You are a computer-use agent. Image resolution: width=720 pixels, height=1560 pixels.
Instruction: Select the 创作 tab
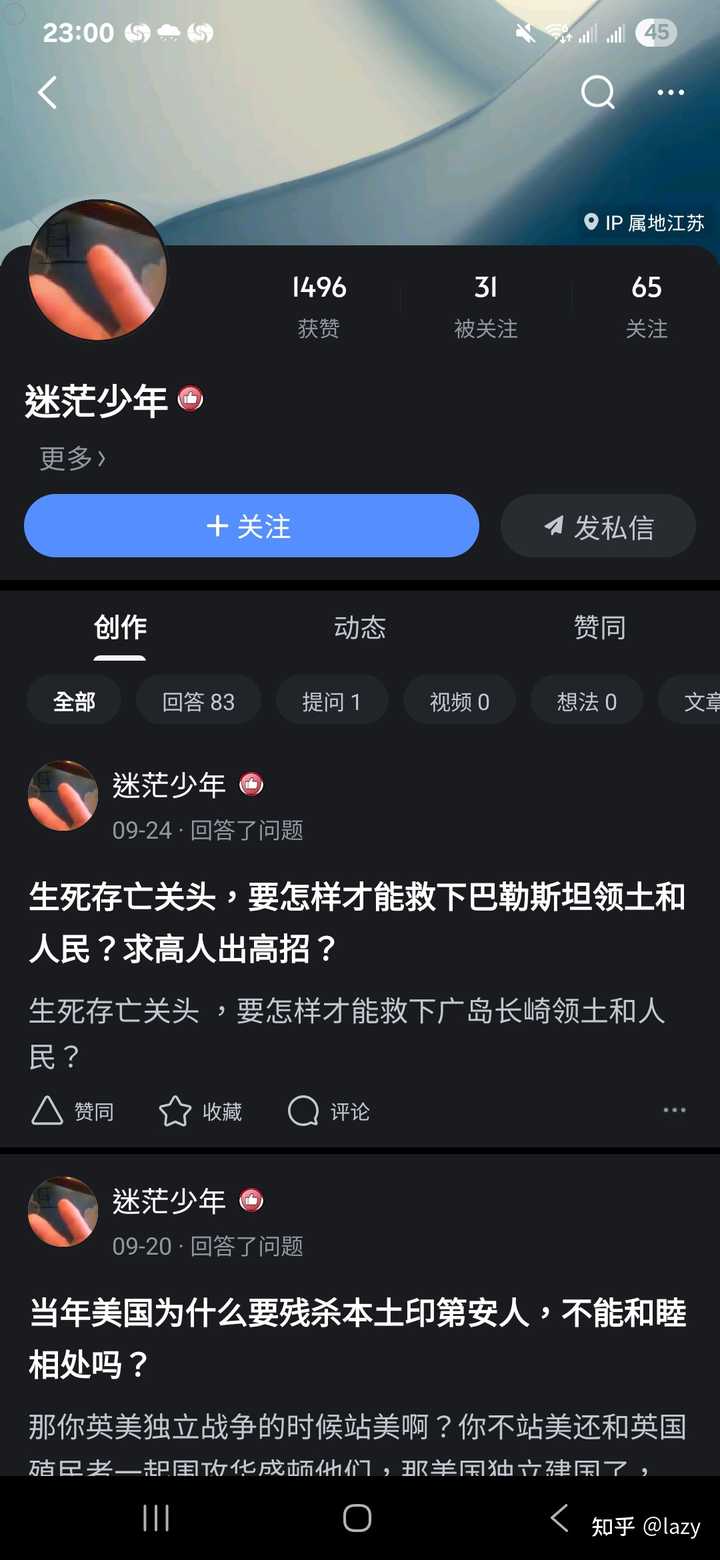pos(120,627)
